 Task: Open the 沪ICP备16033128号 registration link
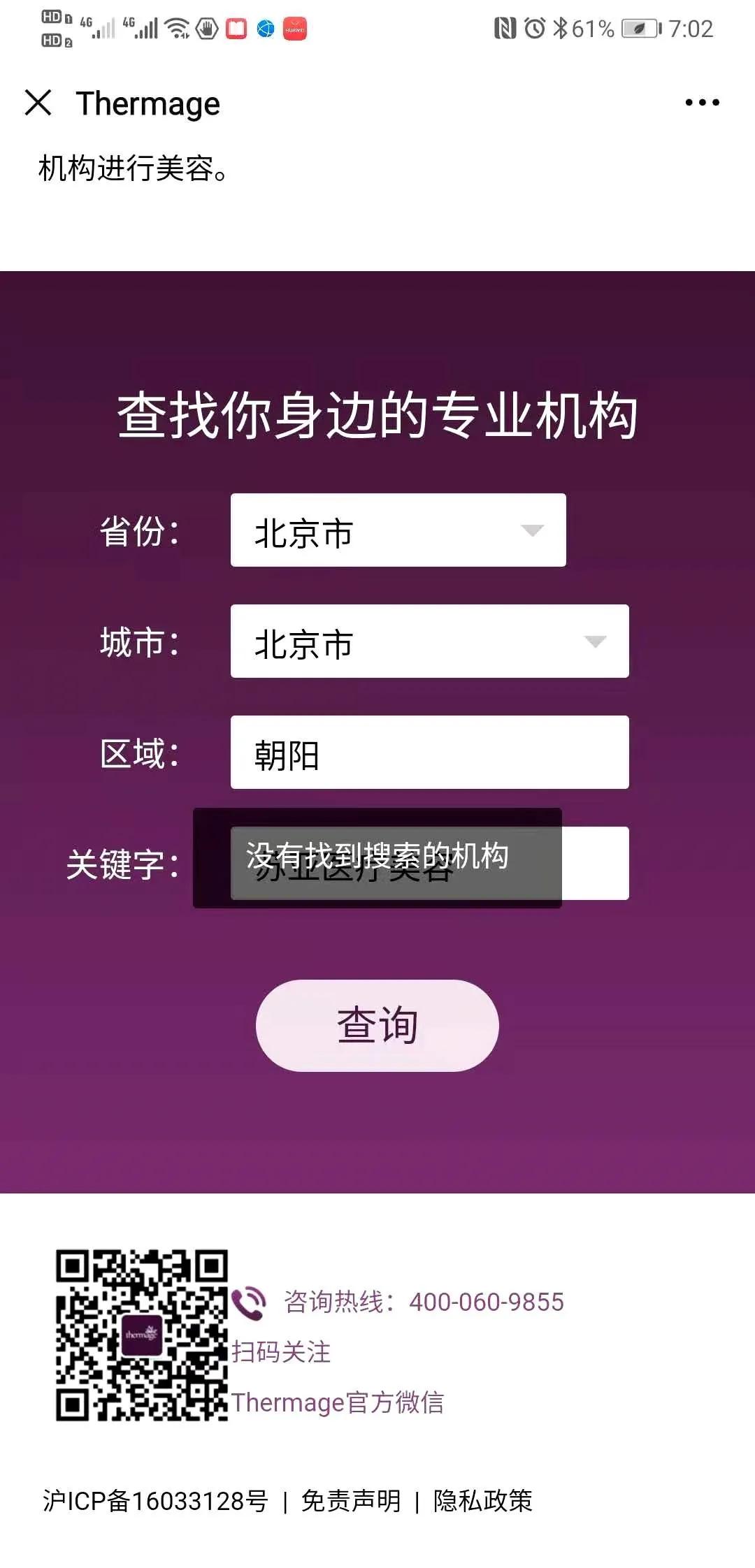155,1501
